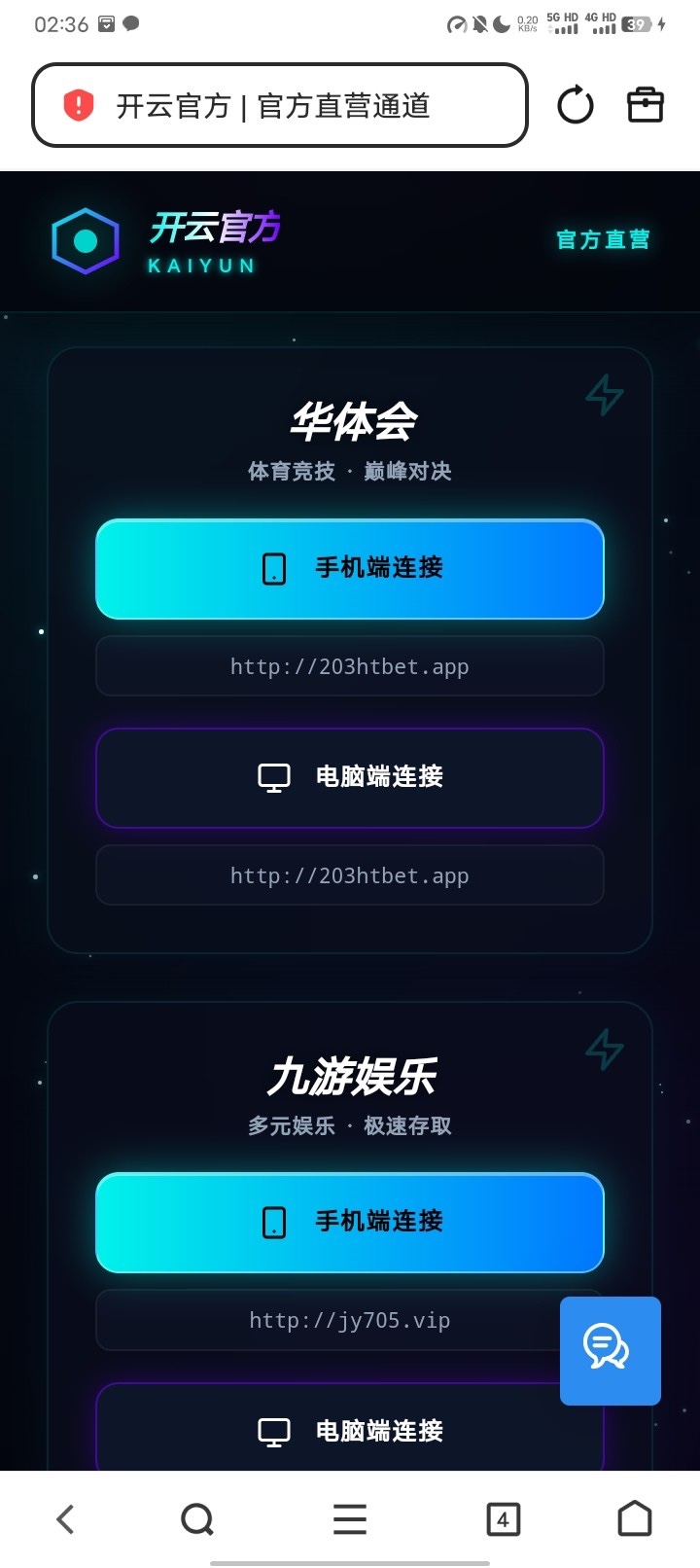Viewport: 700px width, 1568px height.
Task: Tap the address bar showing 开云官方
Action: pyautogui.click(x=280, y=105)
